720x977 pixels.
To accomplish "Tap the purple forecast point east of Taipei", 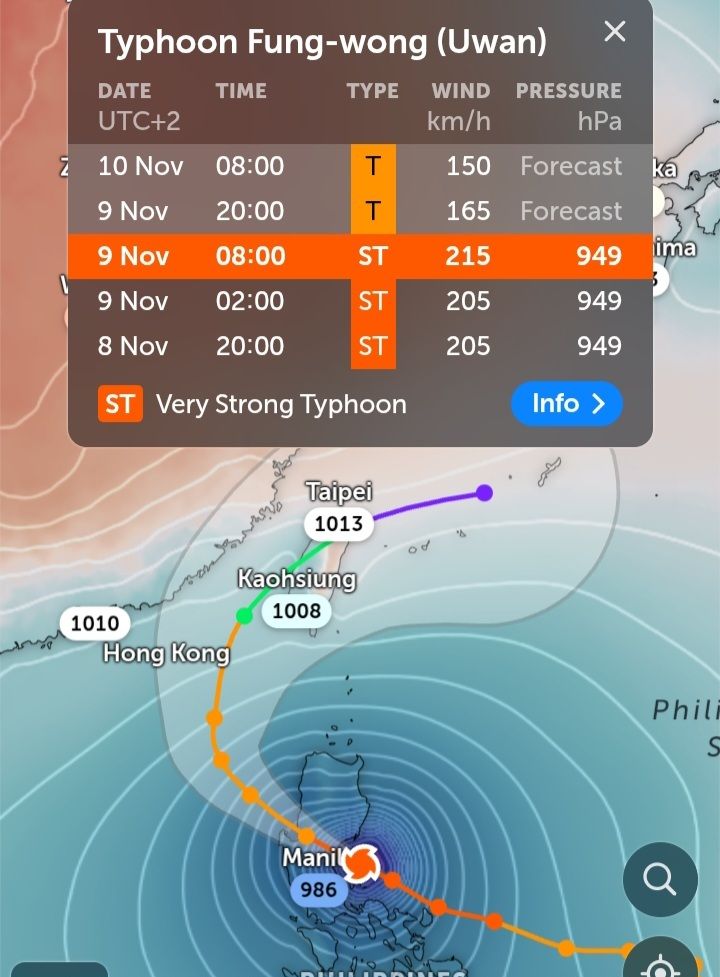I will (485, 493).
